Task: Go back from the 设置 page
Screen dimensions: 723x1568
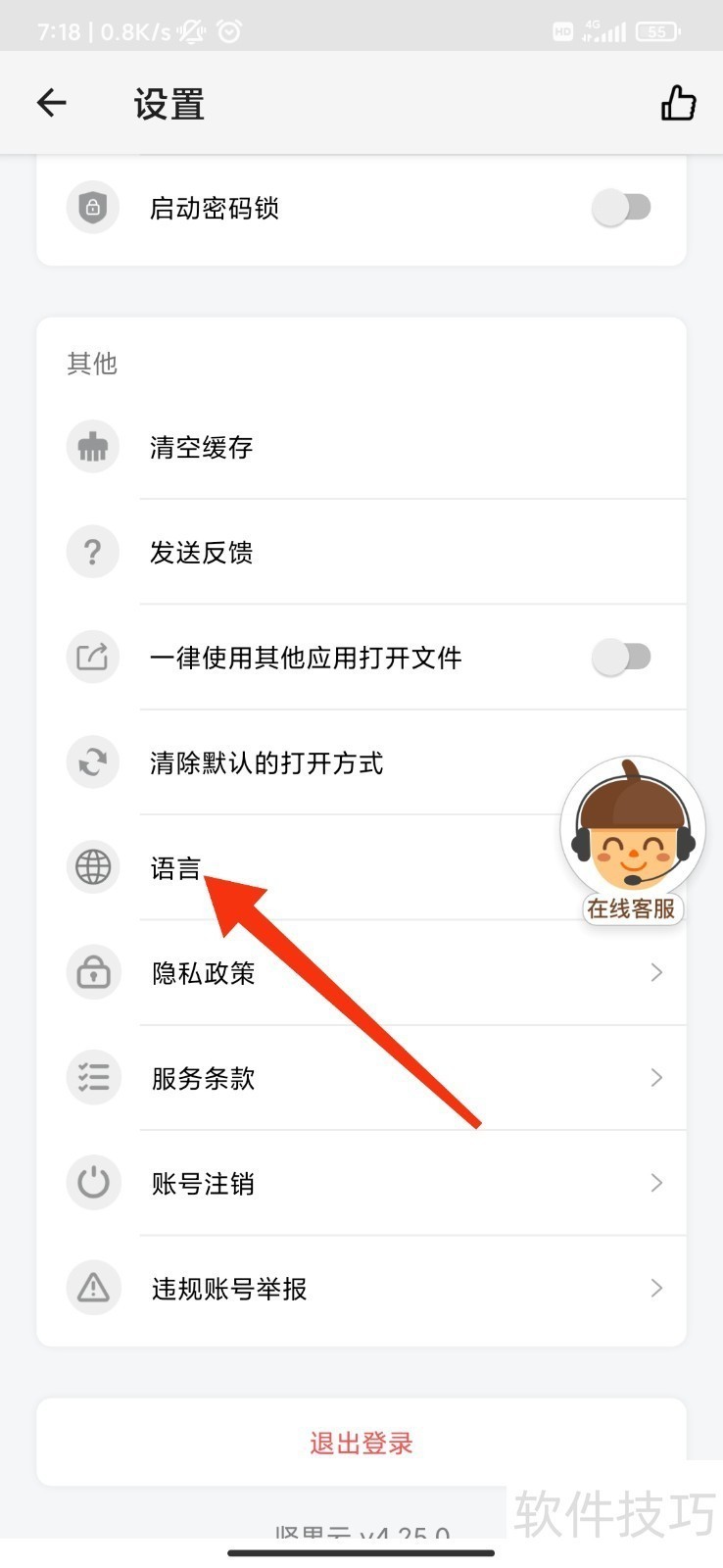Action: (x=52, y=103)
